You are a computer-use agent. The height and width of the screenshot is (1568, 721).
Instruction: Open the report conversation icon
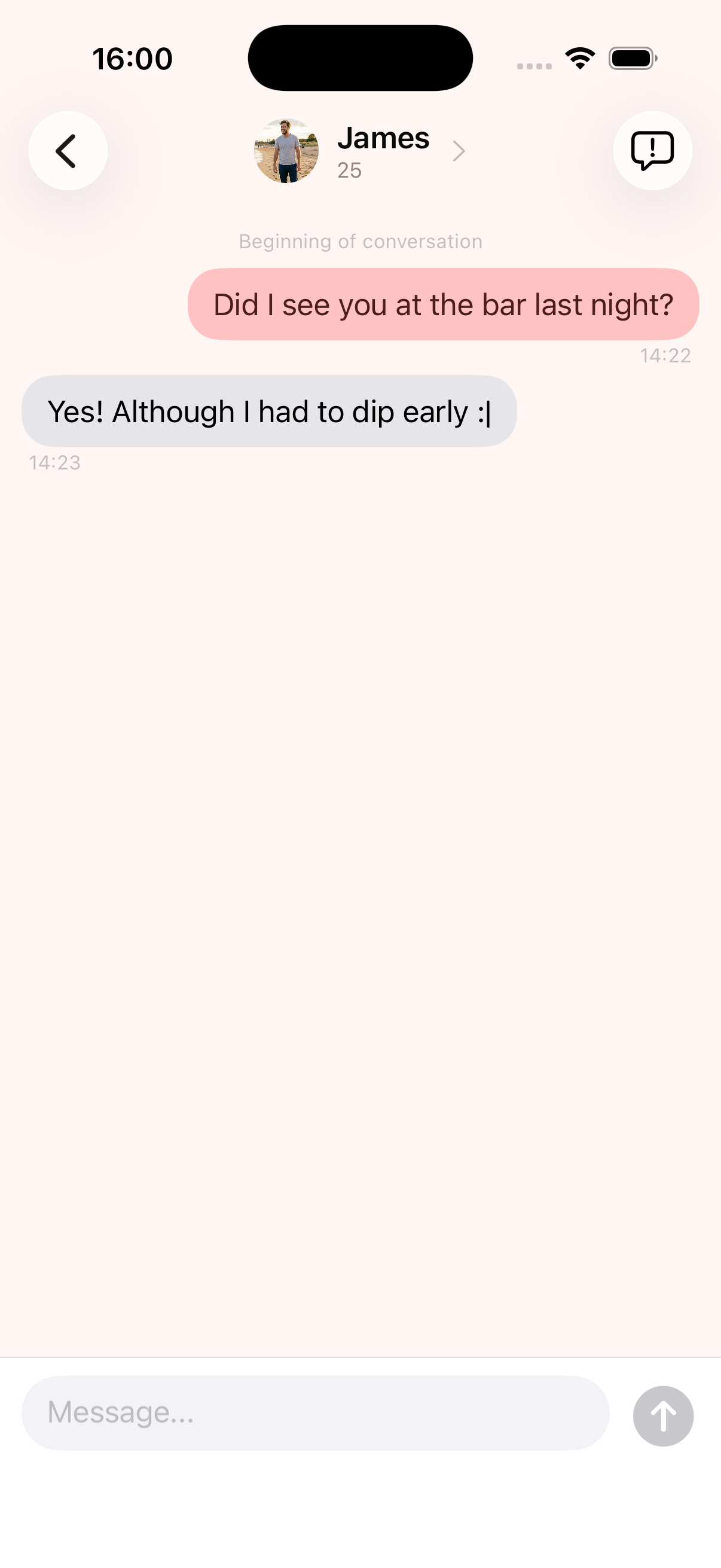[x=652, y=151]
